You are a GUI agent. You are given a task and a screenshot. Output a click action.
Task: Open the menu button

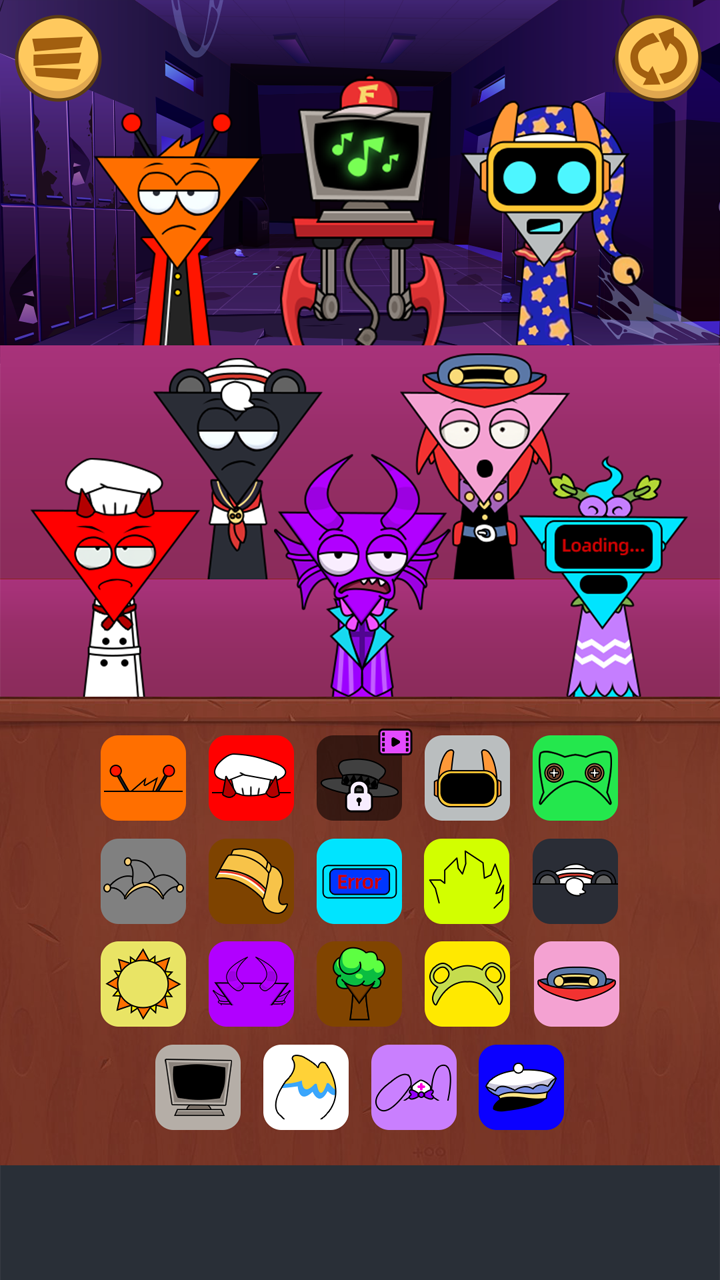58,58
